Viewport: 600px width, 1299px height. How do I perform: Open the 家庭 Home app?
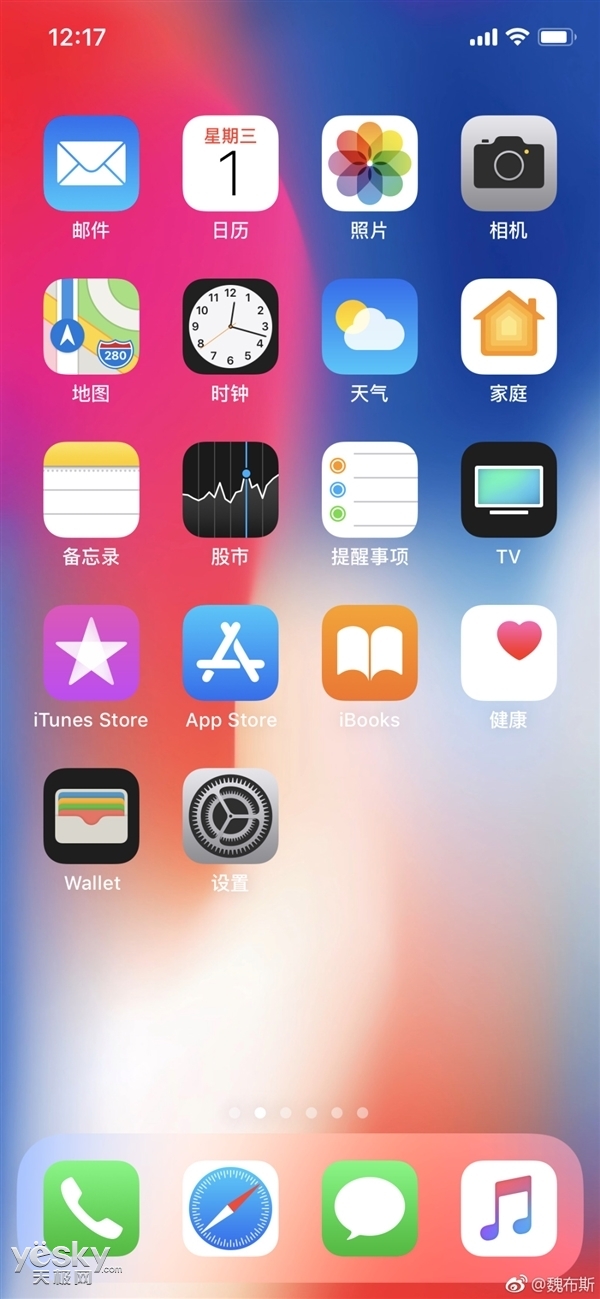(508, 326)
